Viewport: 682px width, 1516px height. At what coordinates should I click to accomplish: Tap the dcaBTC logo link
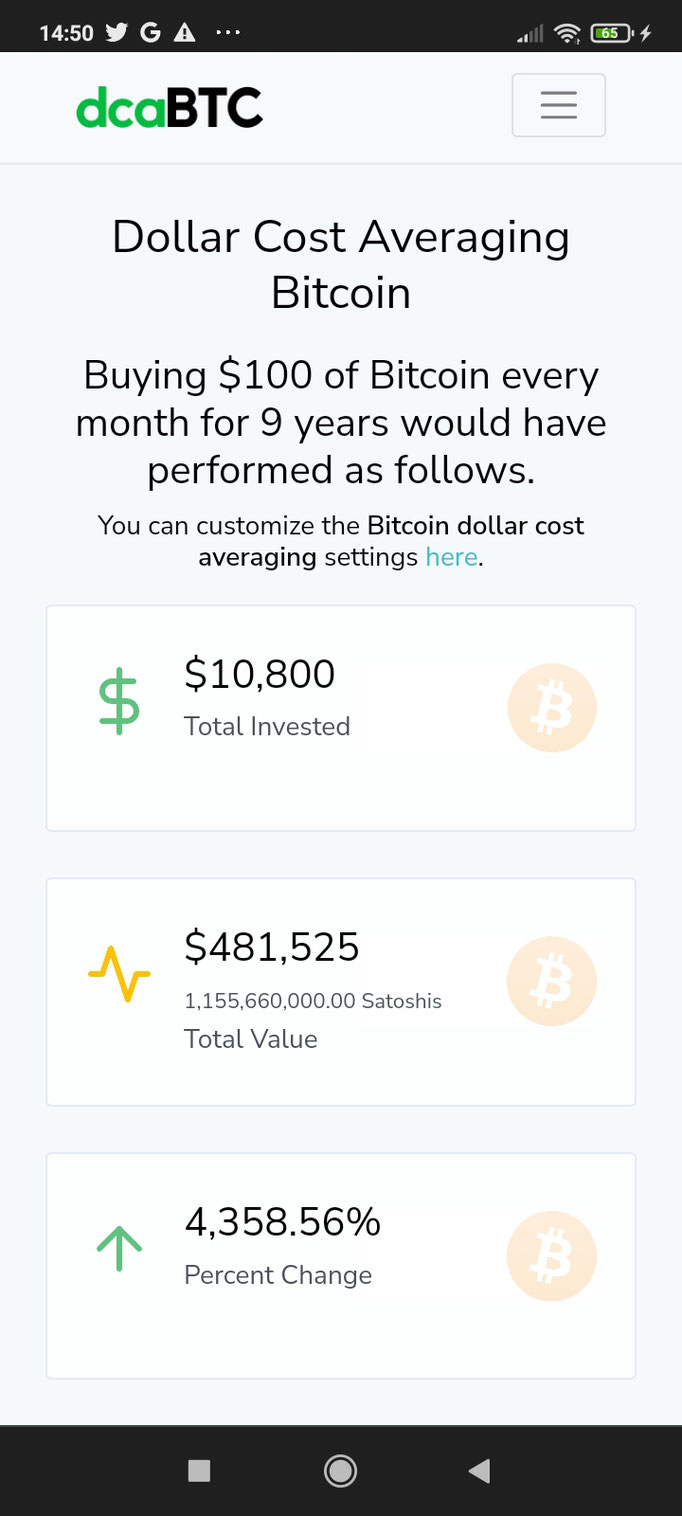170,107
